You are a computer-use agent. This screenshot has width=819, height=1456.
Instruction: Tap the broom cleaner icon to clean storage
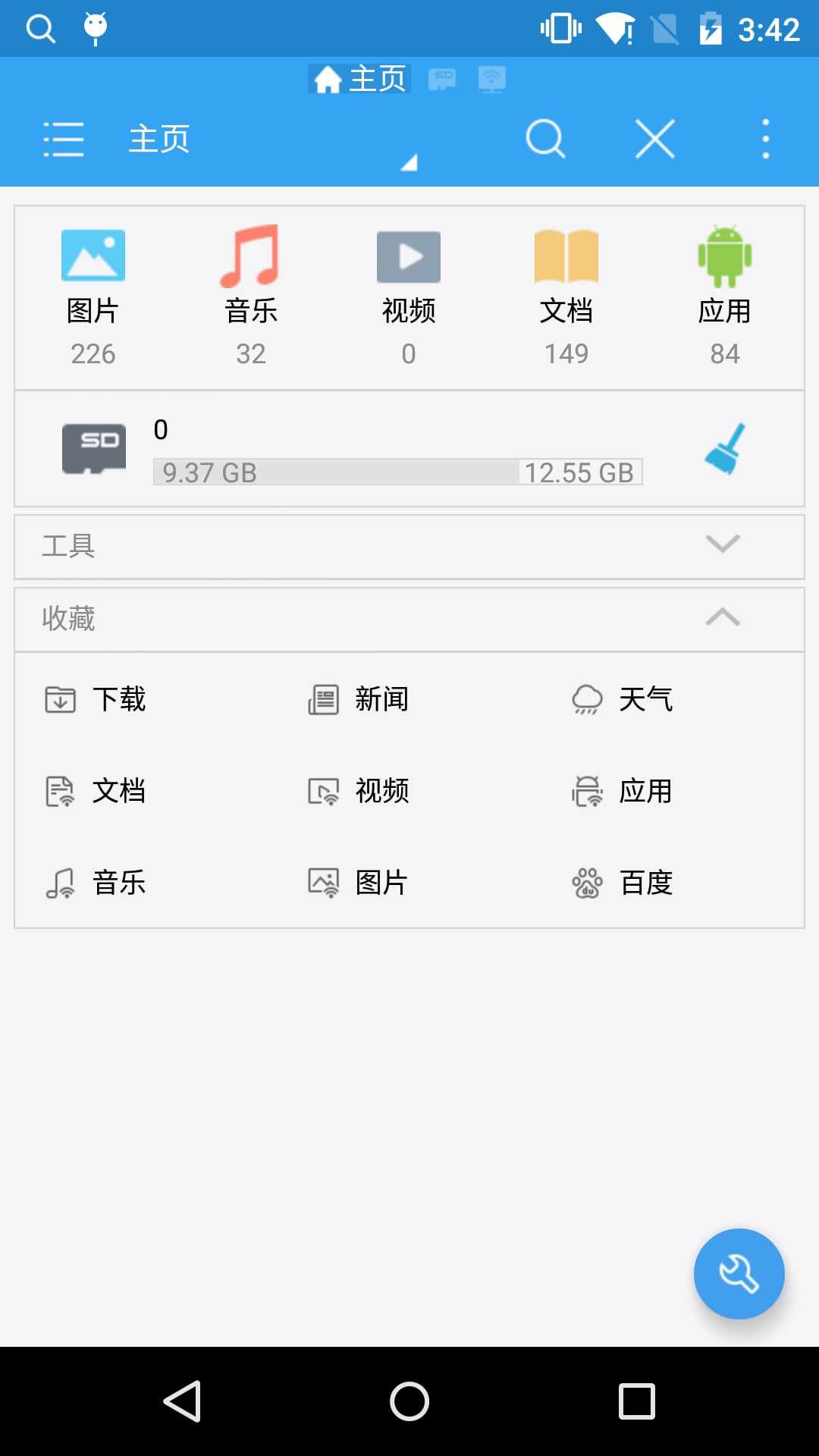[726, 448]
